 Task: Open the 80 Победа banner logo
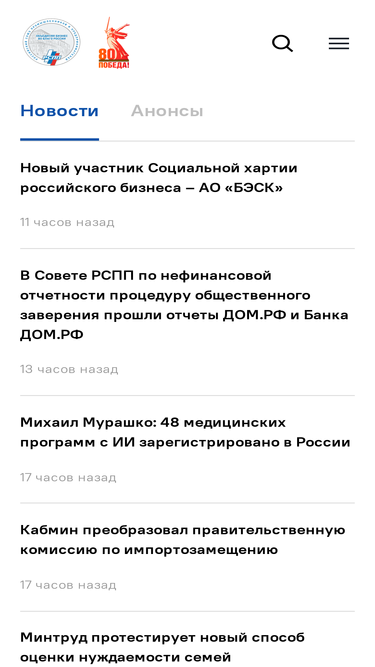[x=114, y=43]
